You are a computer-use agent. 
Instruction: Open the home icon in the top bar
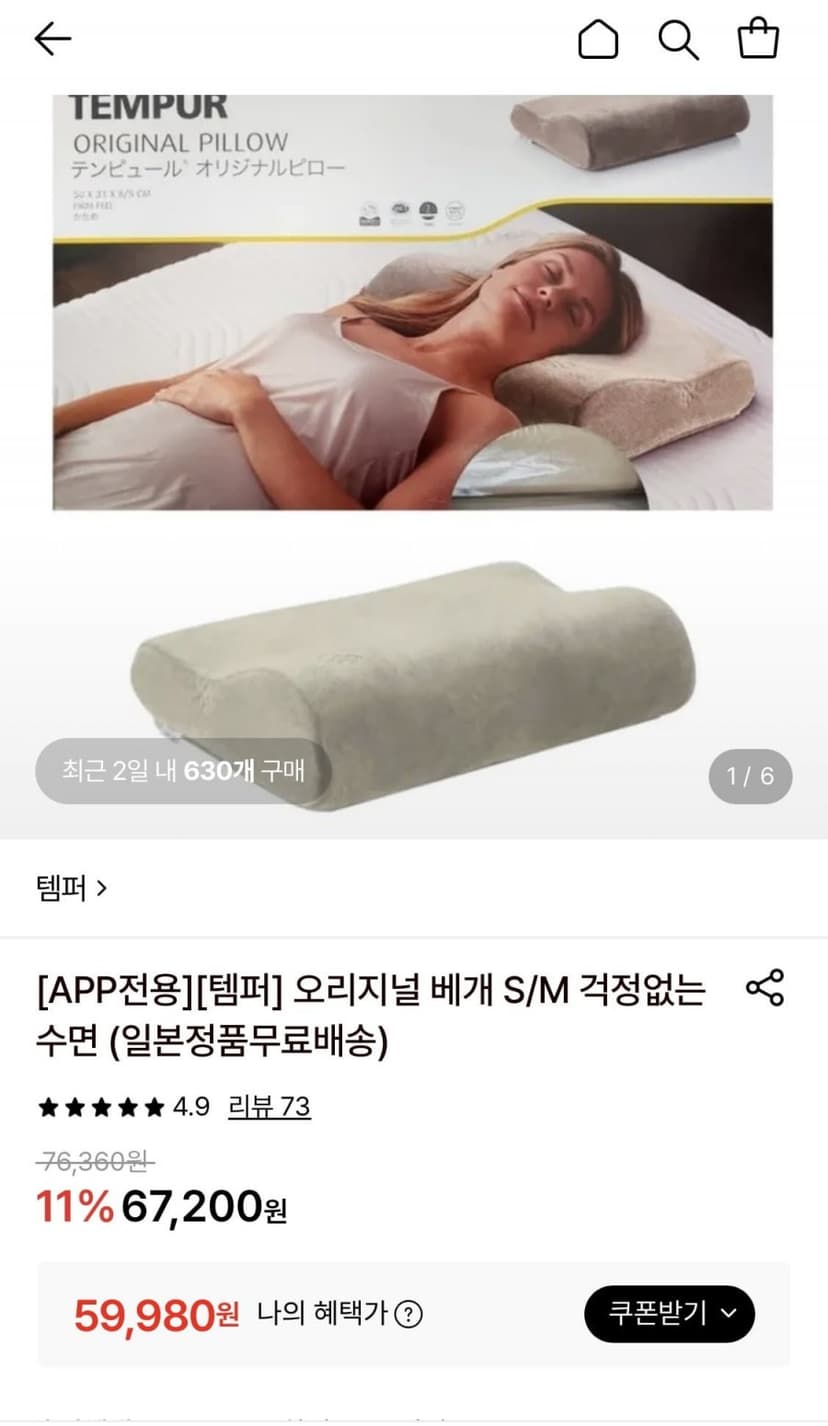[598, 40]
